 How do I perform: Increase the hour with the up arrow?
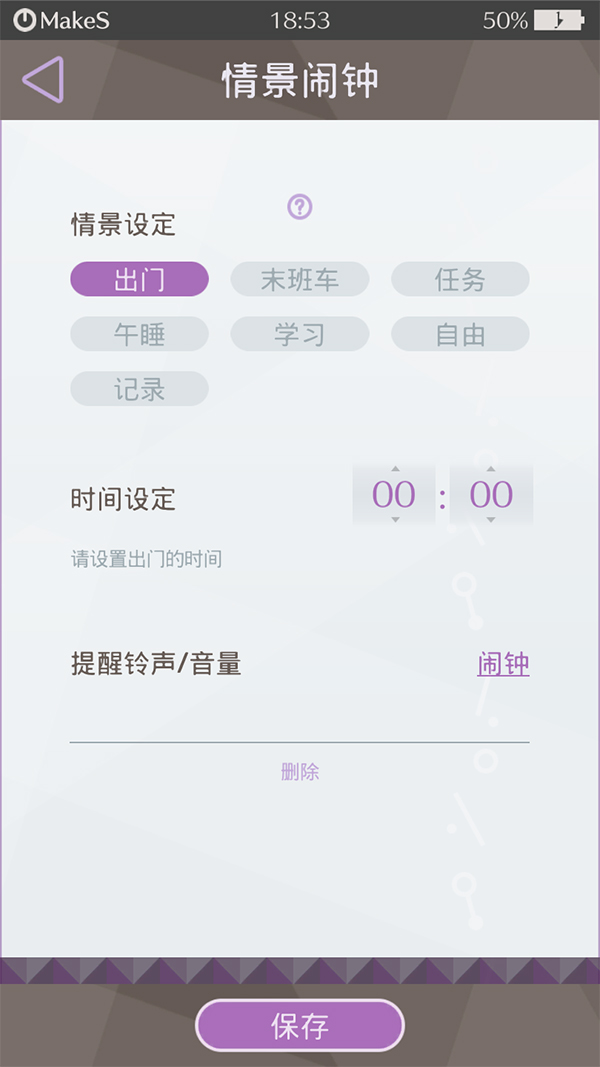pyautogui.click(x=395, y=469)
